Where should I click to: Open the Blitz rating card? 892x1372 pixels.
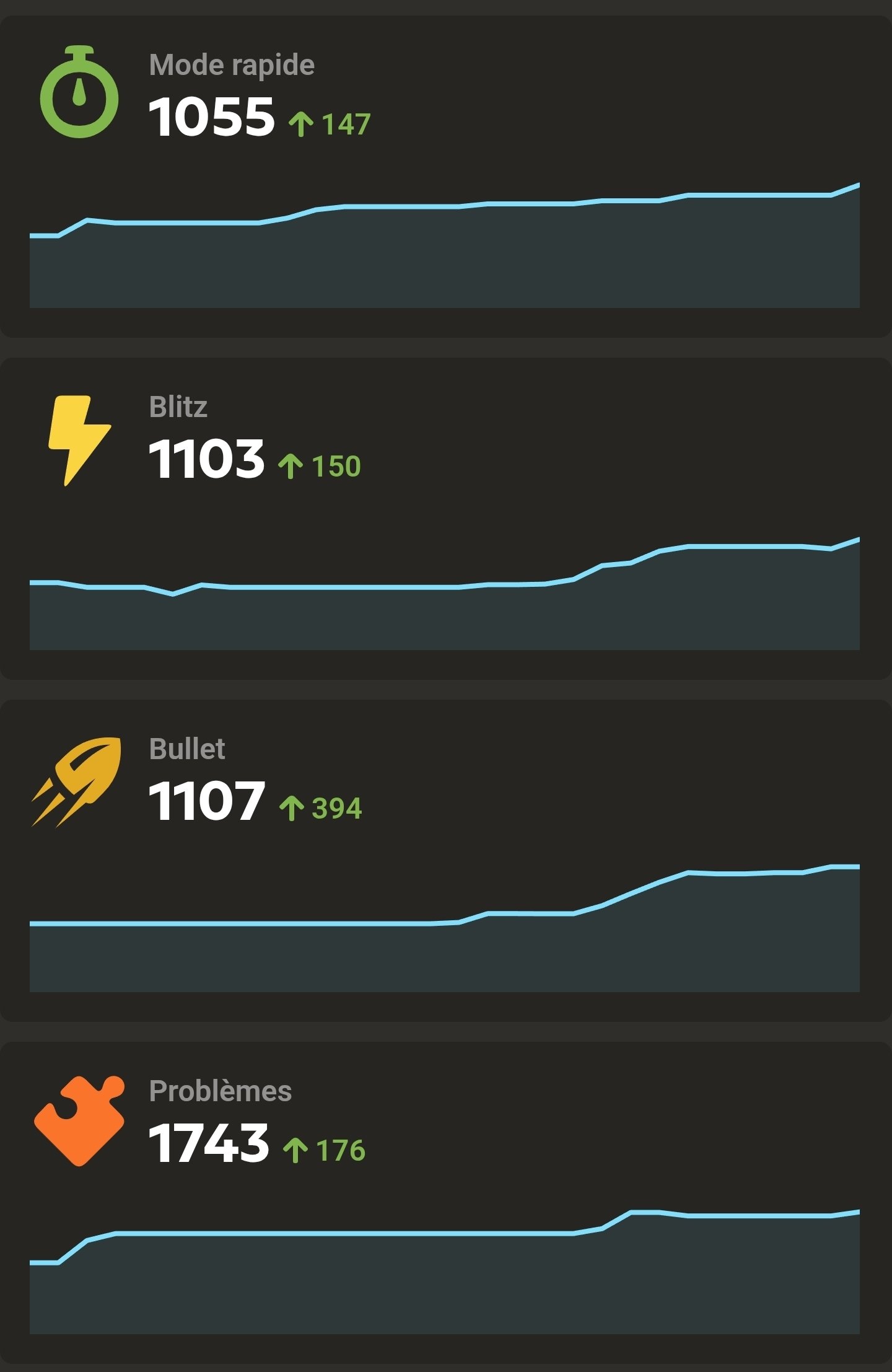pyautogui.click(x=446, y=519)
